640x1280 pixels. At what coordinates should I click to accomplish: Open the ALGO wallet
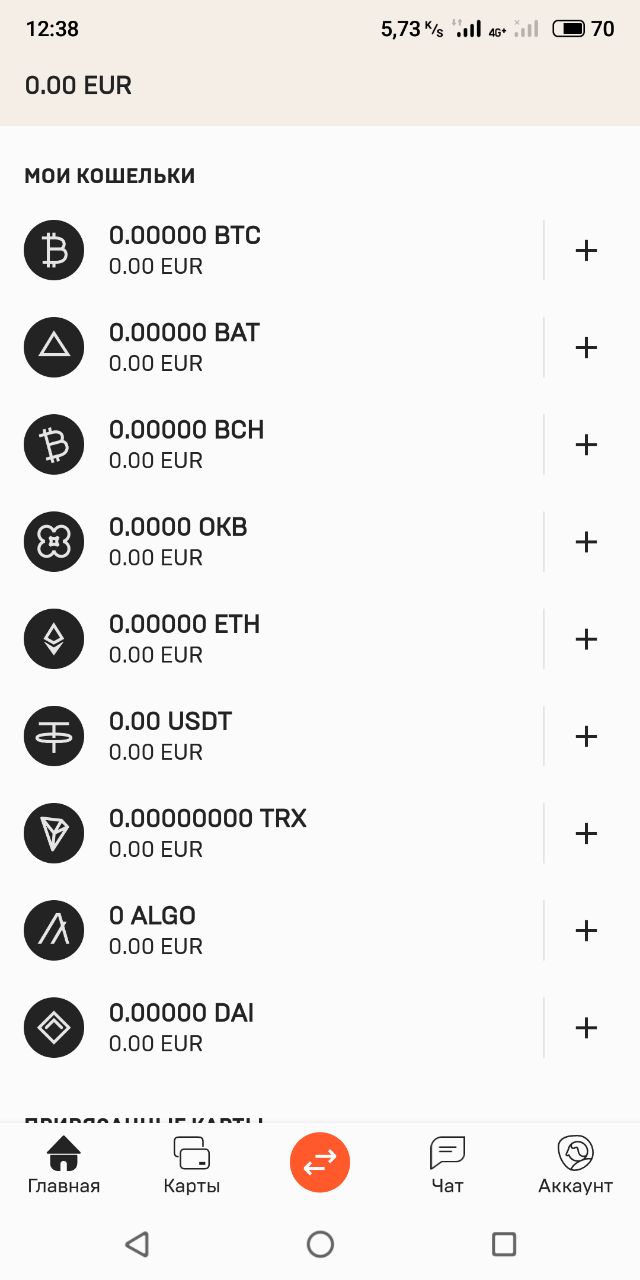(x=272, y=930)
